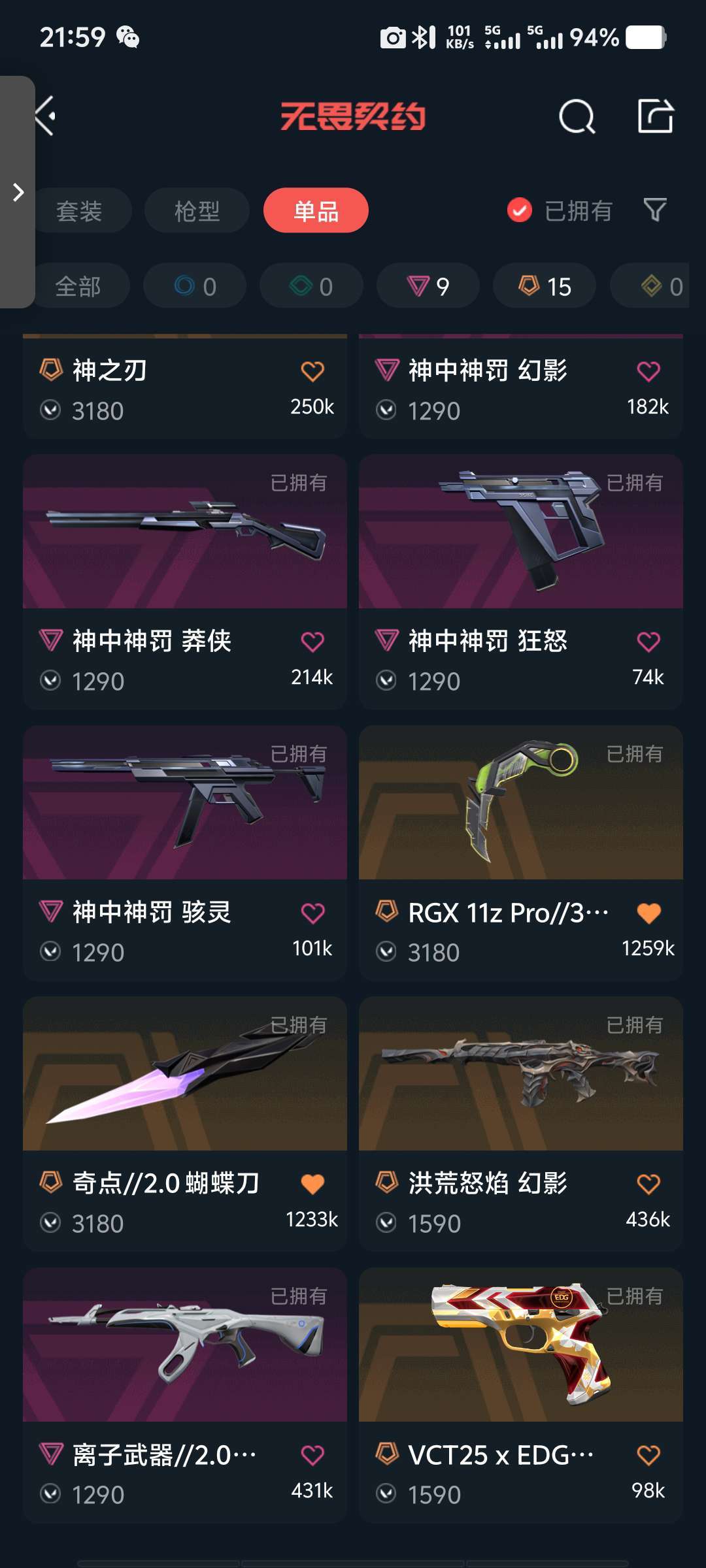Viewport: 706px width, 1568px height.
Task: Unlike the RGX 11z Pro skin
Action: click(x=648, y=913)
